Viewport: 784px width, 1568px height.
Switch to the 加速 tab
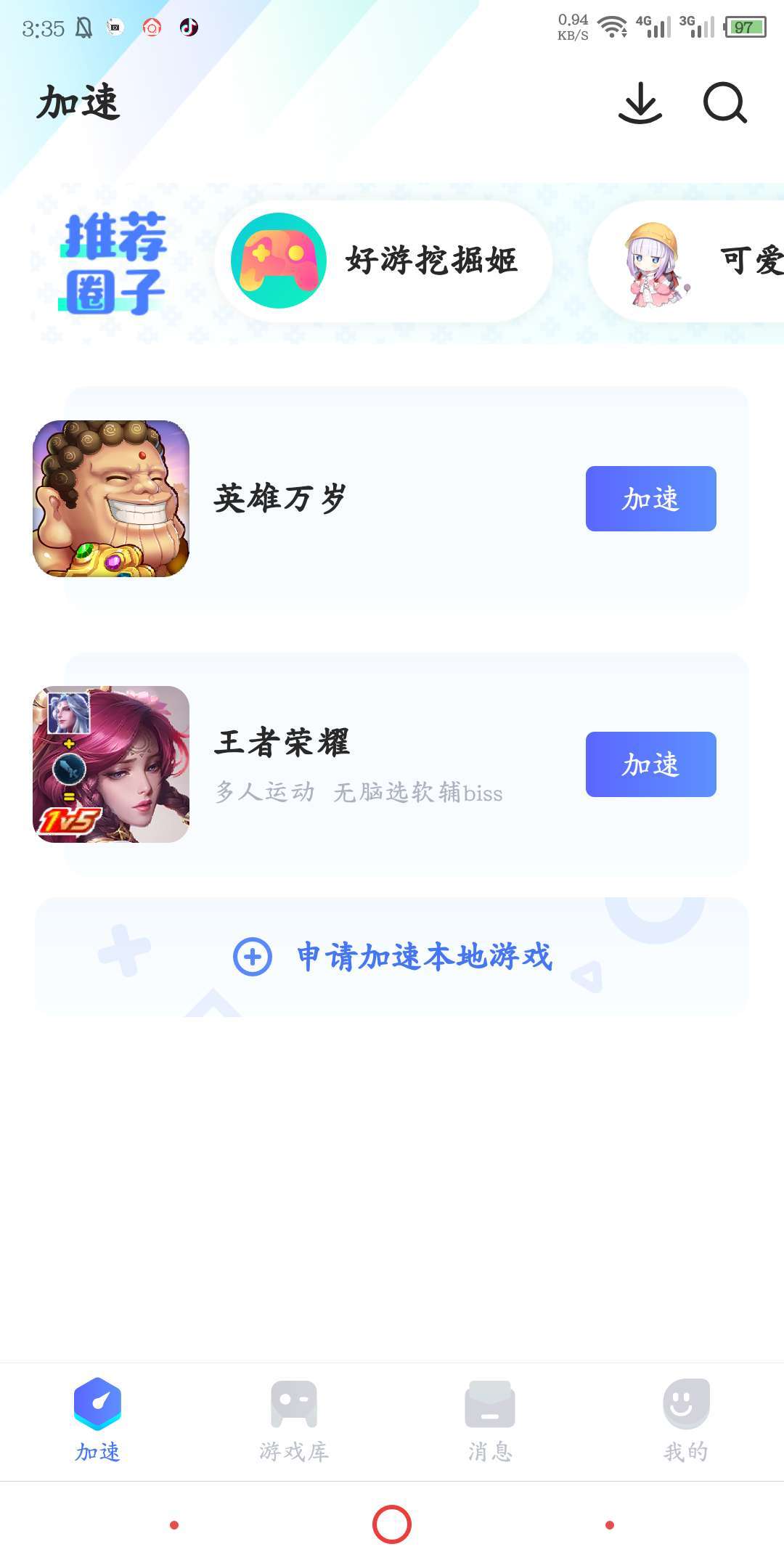[x=98, y=1421]
